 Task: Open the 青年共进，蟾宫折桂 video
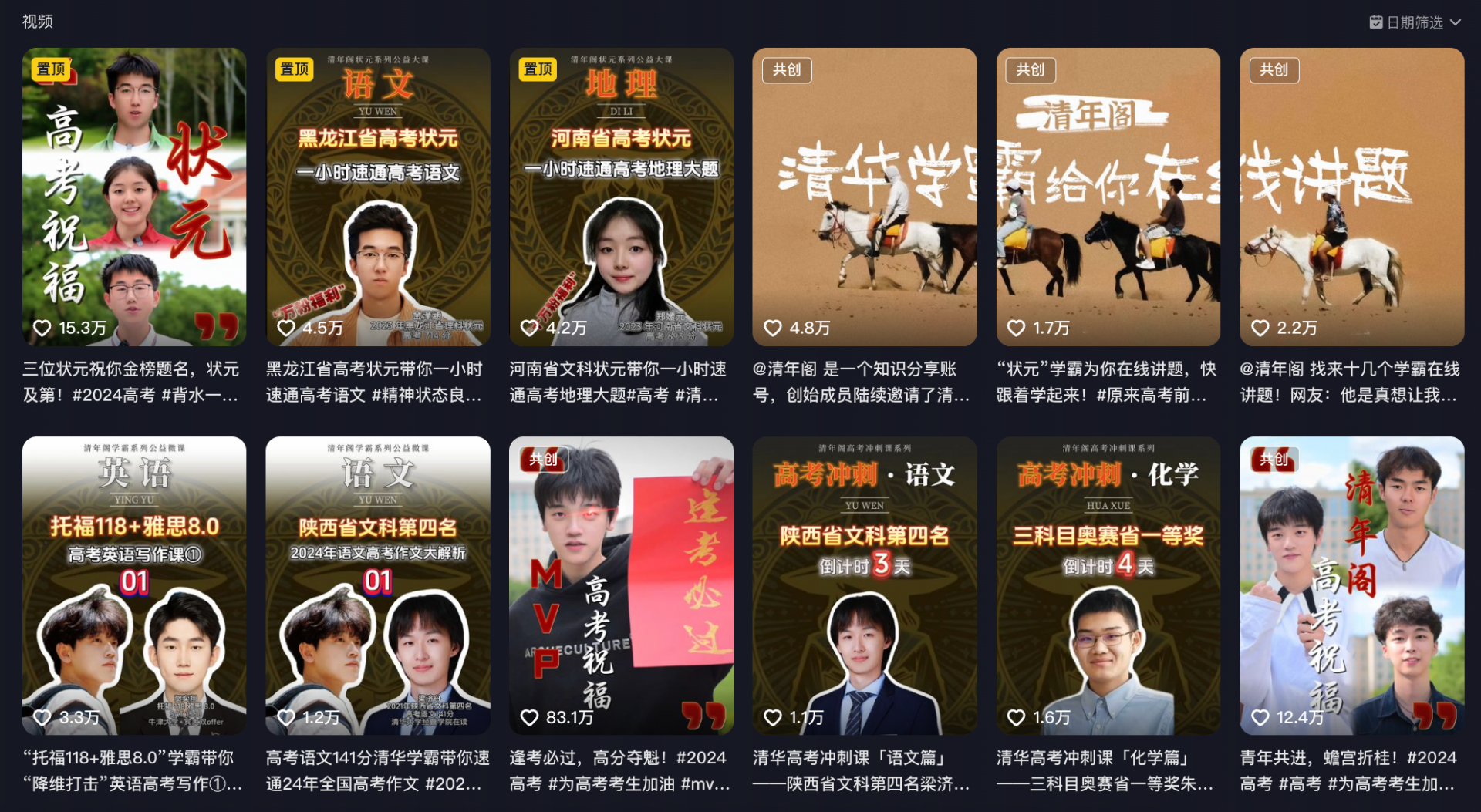pos(1351,585)
